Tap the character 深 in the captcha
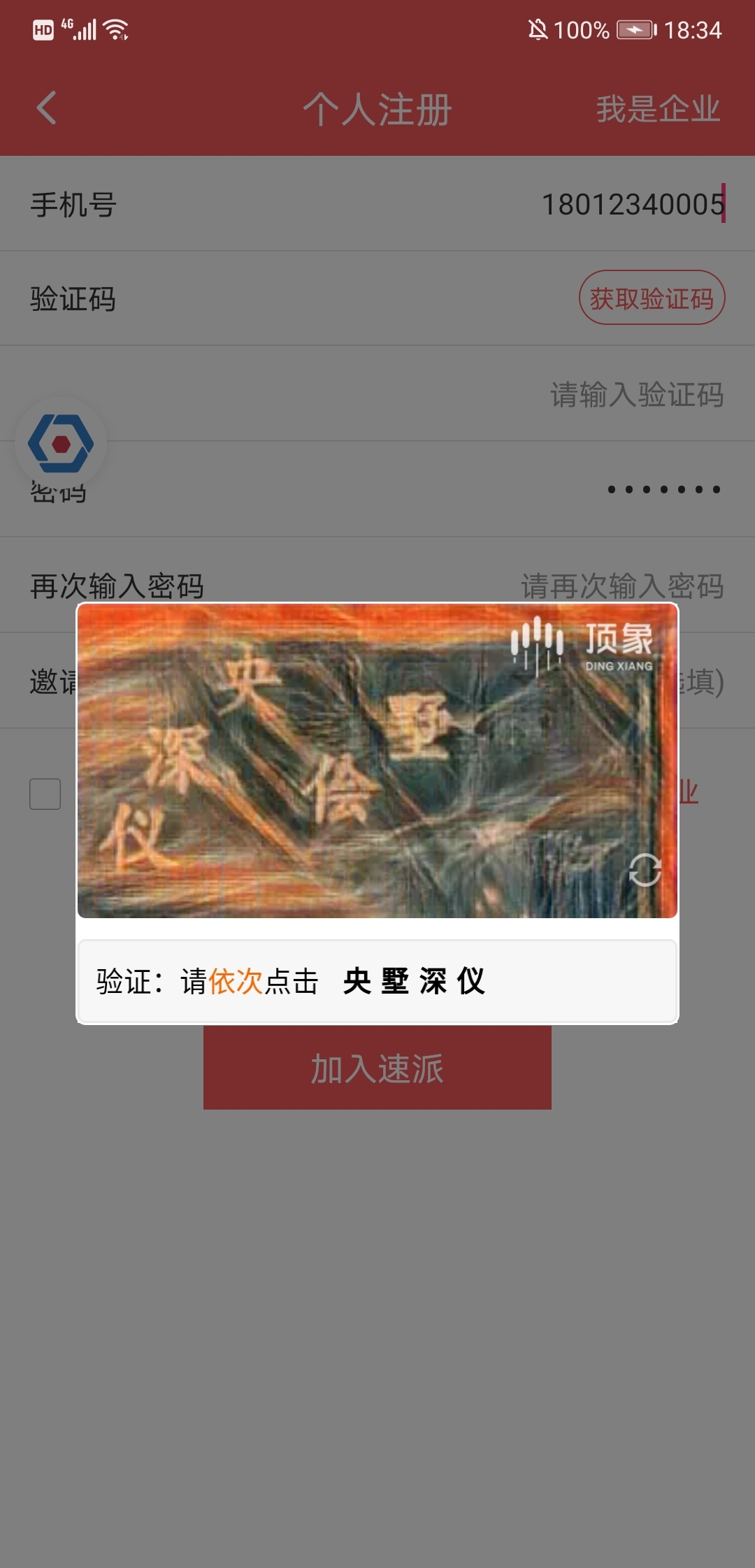 pos(175,760)
